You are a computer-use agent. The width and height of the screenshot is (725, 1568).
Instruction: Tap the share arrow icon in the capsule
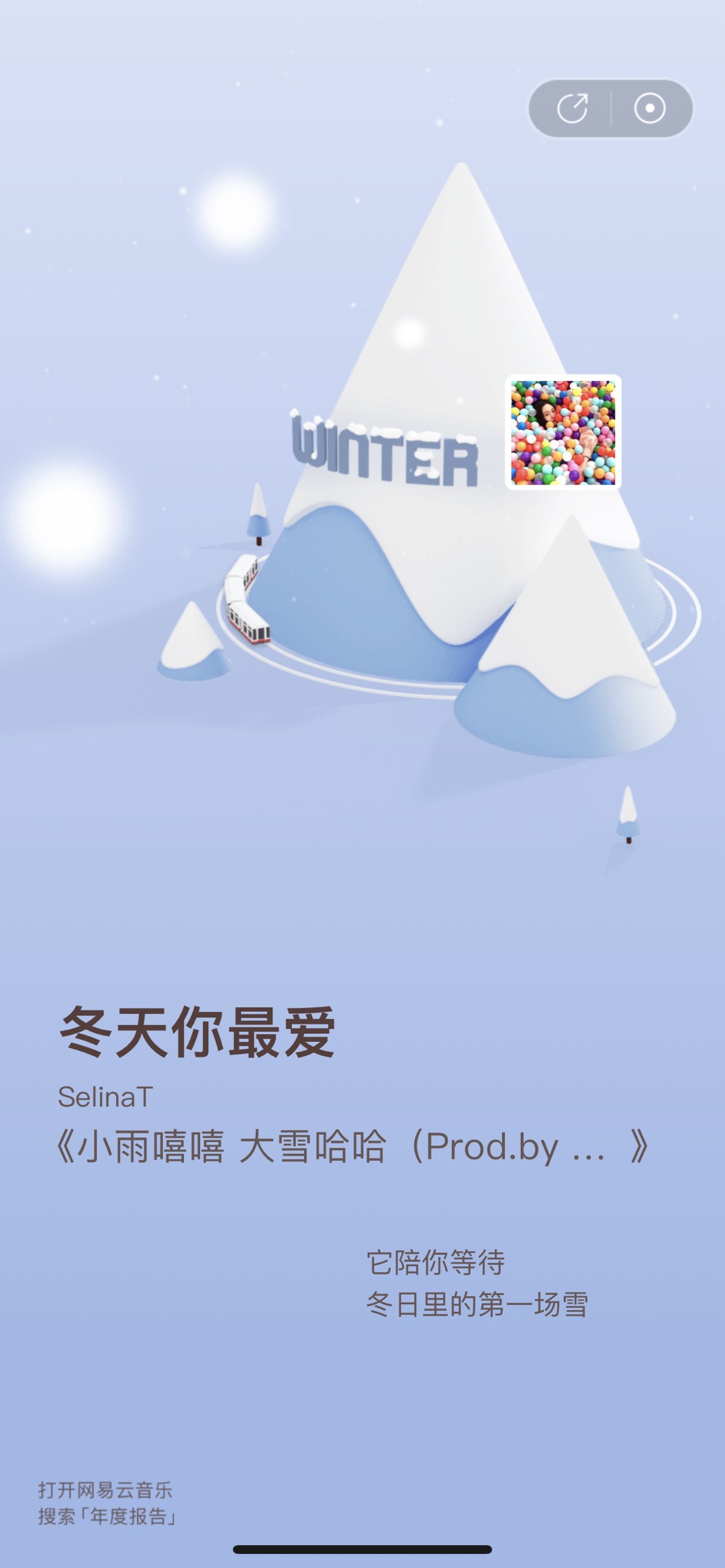[x=572, y=109]
